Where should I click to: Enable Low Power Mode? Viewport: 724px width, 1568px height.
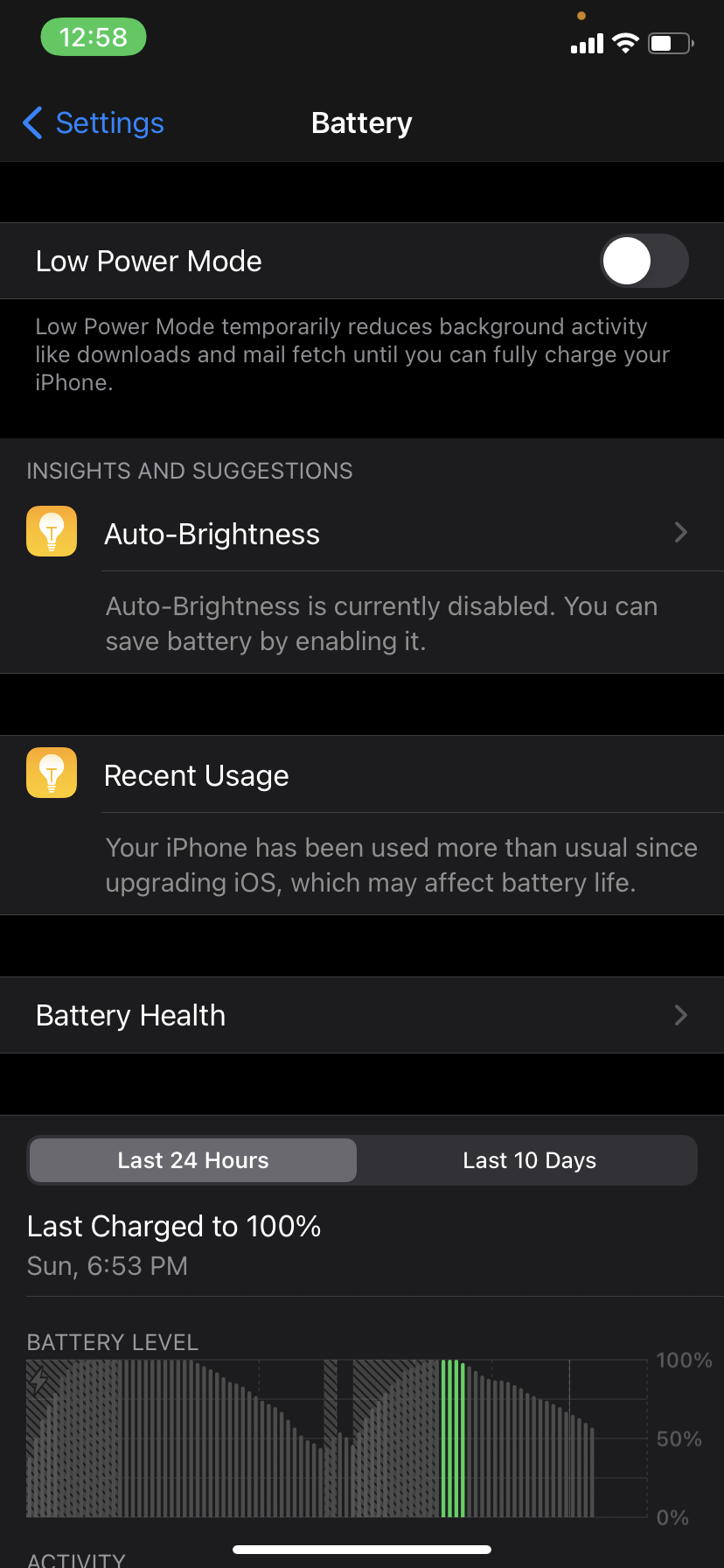pos(644,261)
